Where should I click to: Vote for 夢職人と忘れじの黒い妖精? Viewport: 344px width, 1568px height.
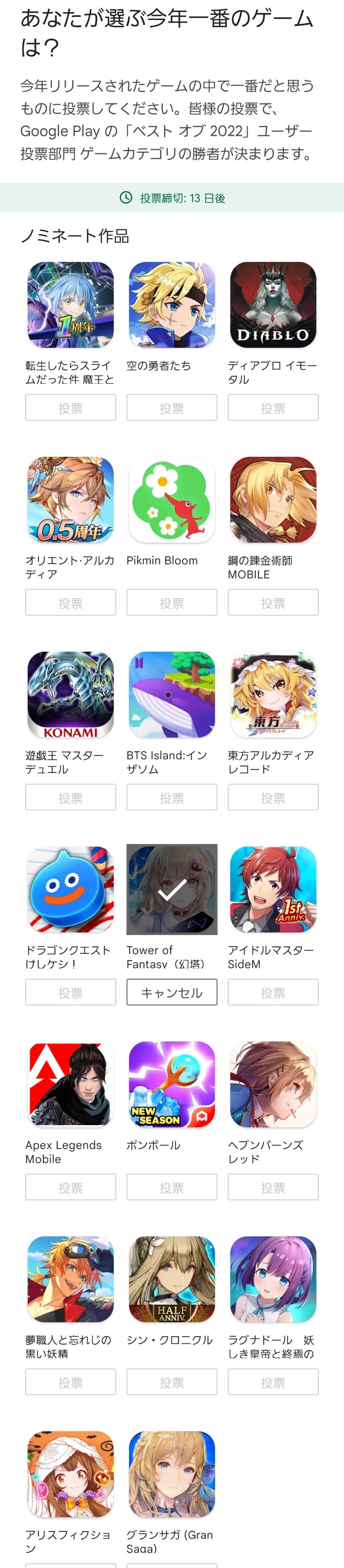pos(70,1382)
